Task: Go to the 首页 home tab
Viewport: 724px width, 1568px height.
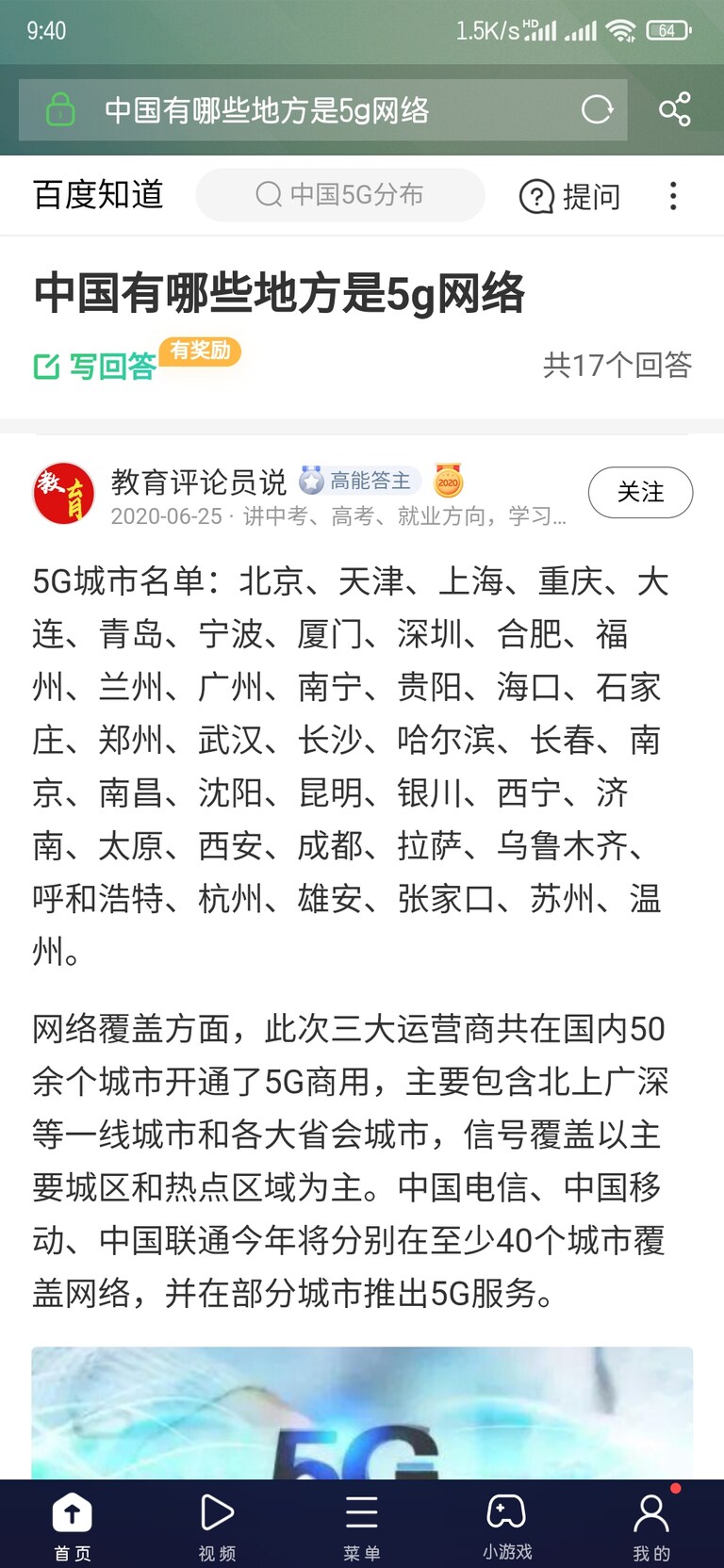Action: point(73,1525)
